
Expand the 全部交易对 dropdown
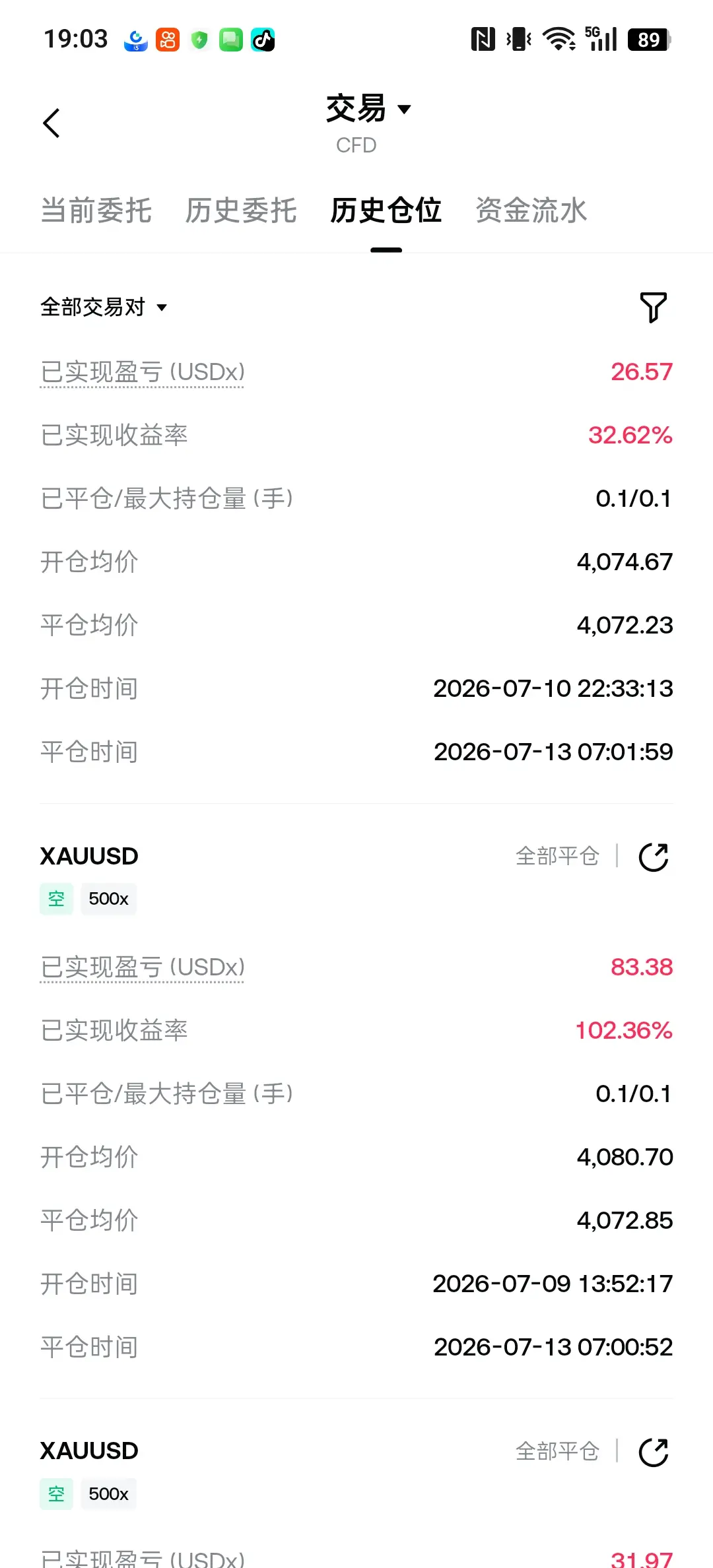tap(104, 307)
